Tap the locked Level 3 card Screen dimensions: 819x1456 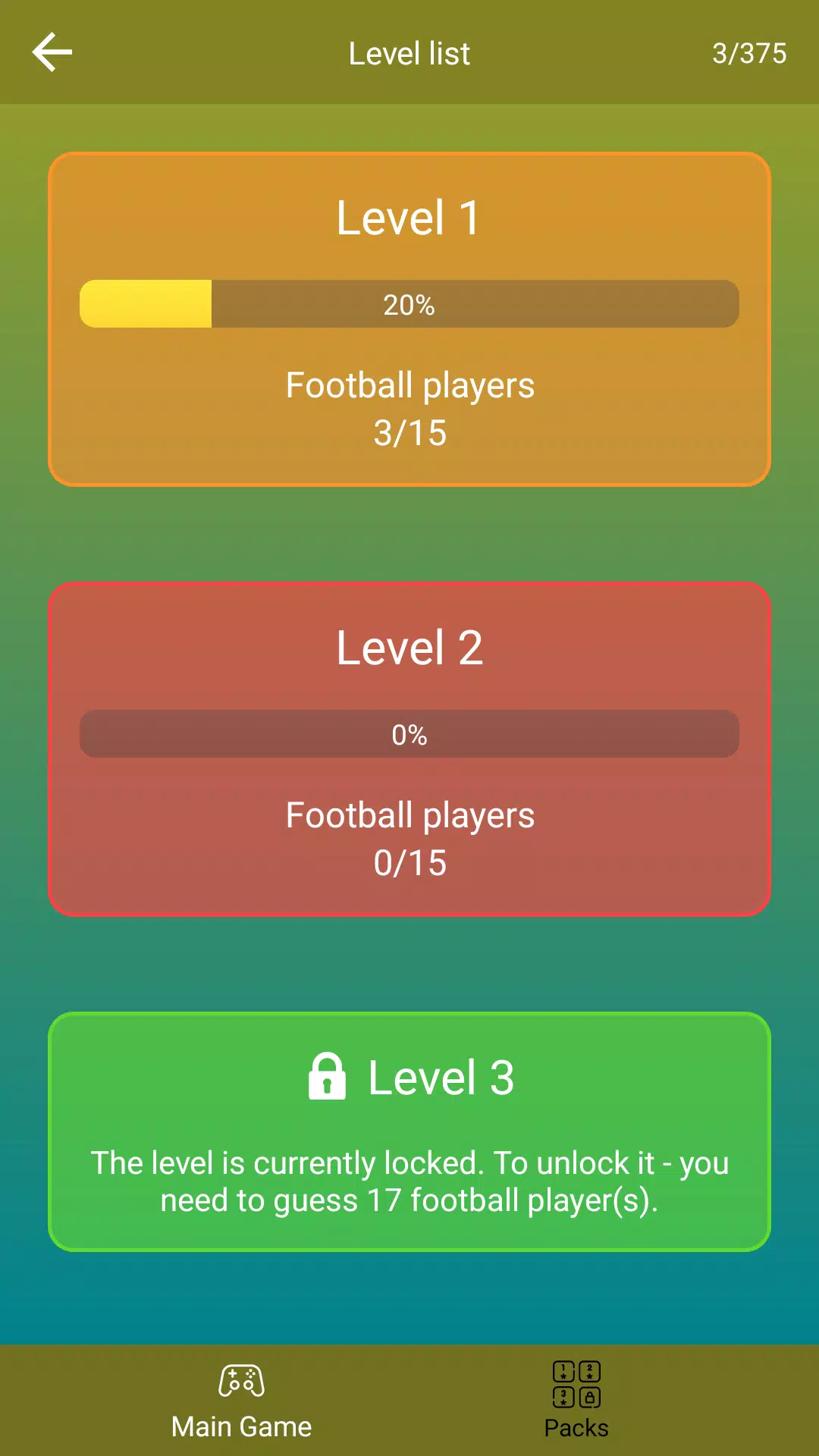coord(409,1131)
